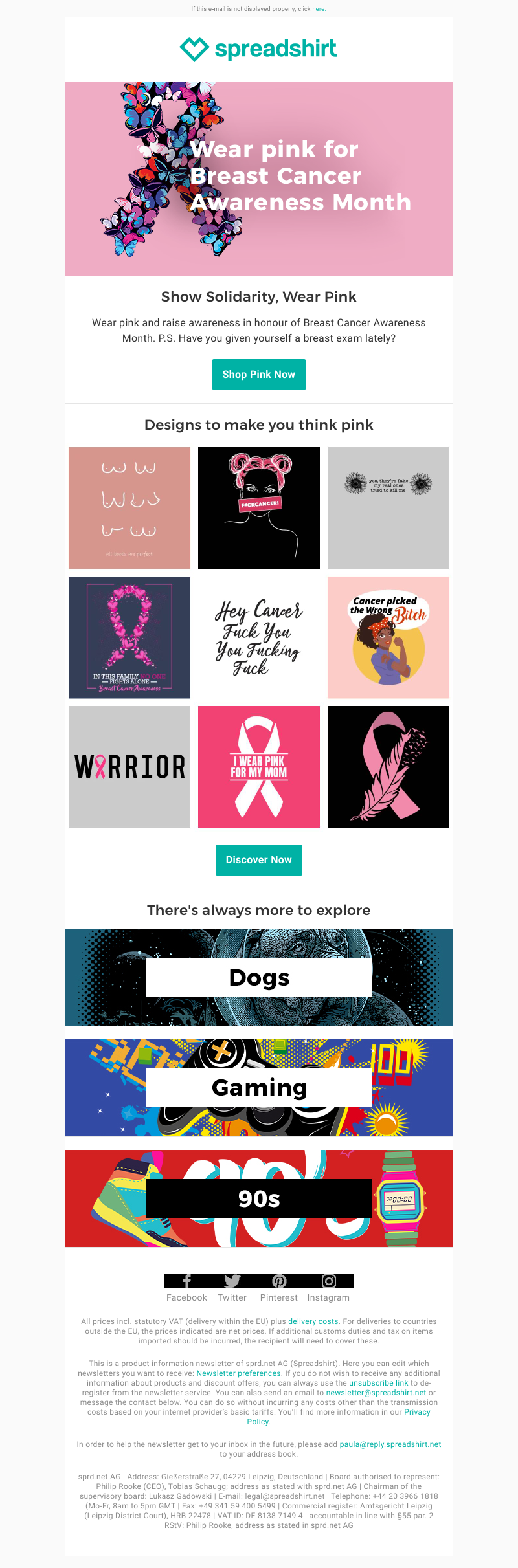The image size is (518, 1568).
Task: Open the Dogs category banner
Action: [x=259, y=977]
